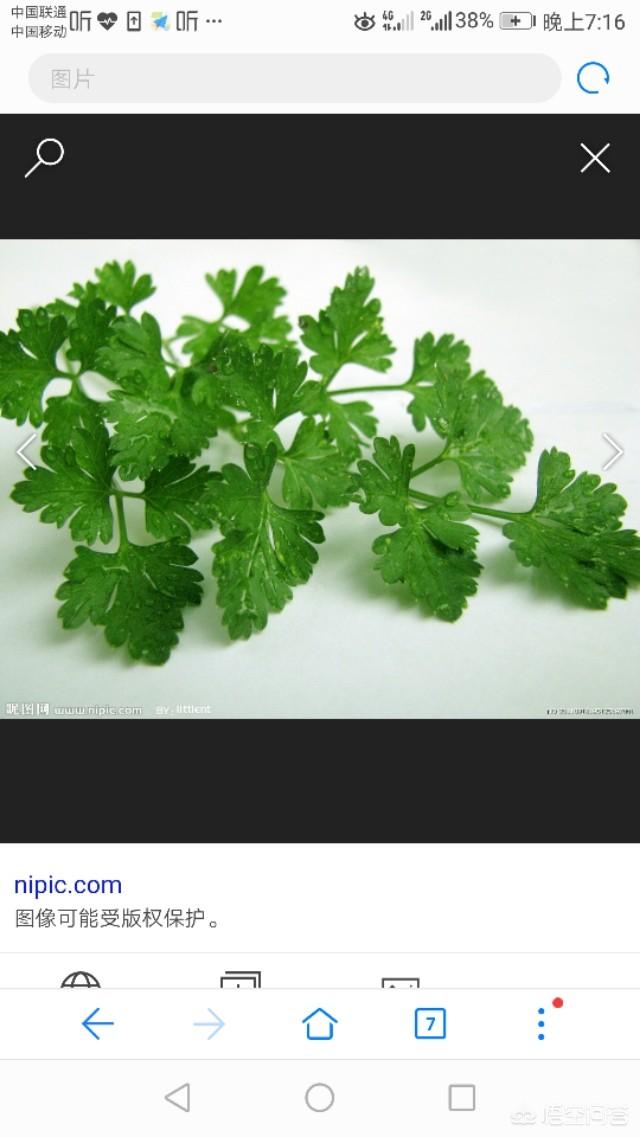Reload the page with the refresh icon
Screen dimensions: 640x1137
click(593, 78)
